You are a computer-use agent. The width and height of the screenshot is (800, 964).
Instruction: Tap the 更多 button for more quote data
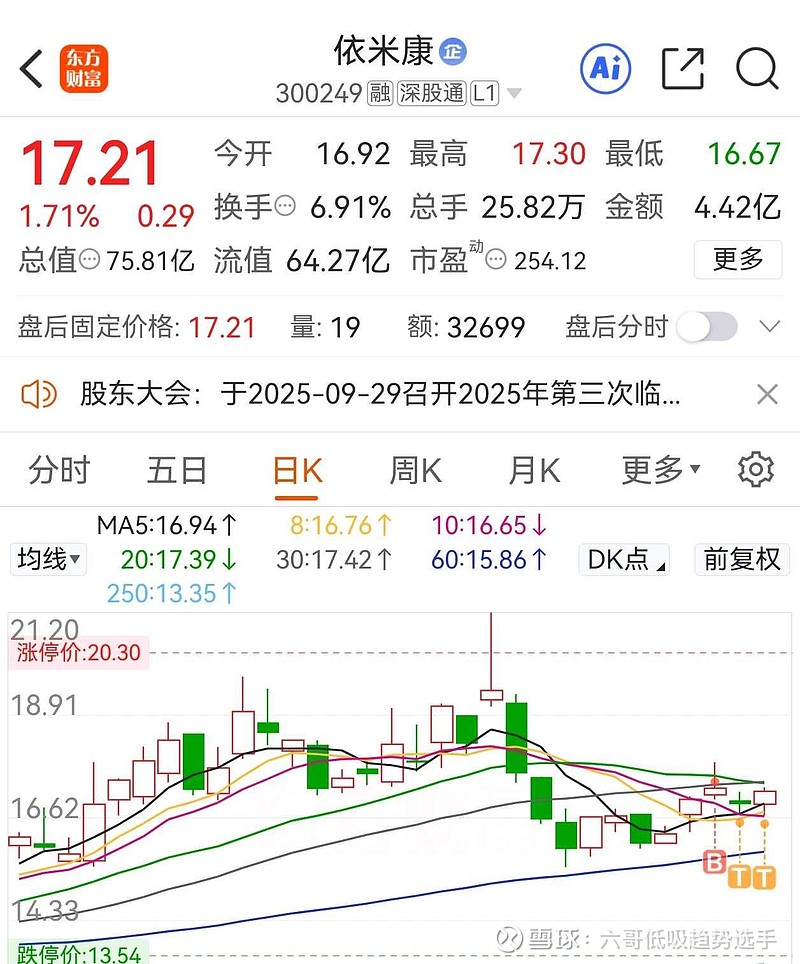pyautogui.click(x=738, y=260)
